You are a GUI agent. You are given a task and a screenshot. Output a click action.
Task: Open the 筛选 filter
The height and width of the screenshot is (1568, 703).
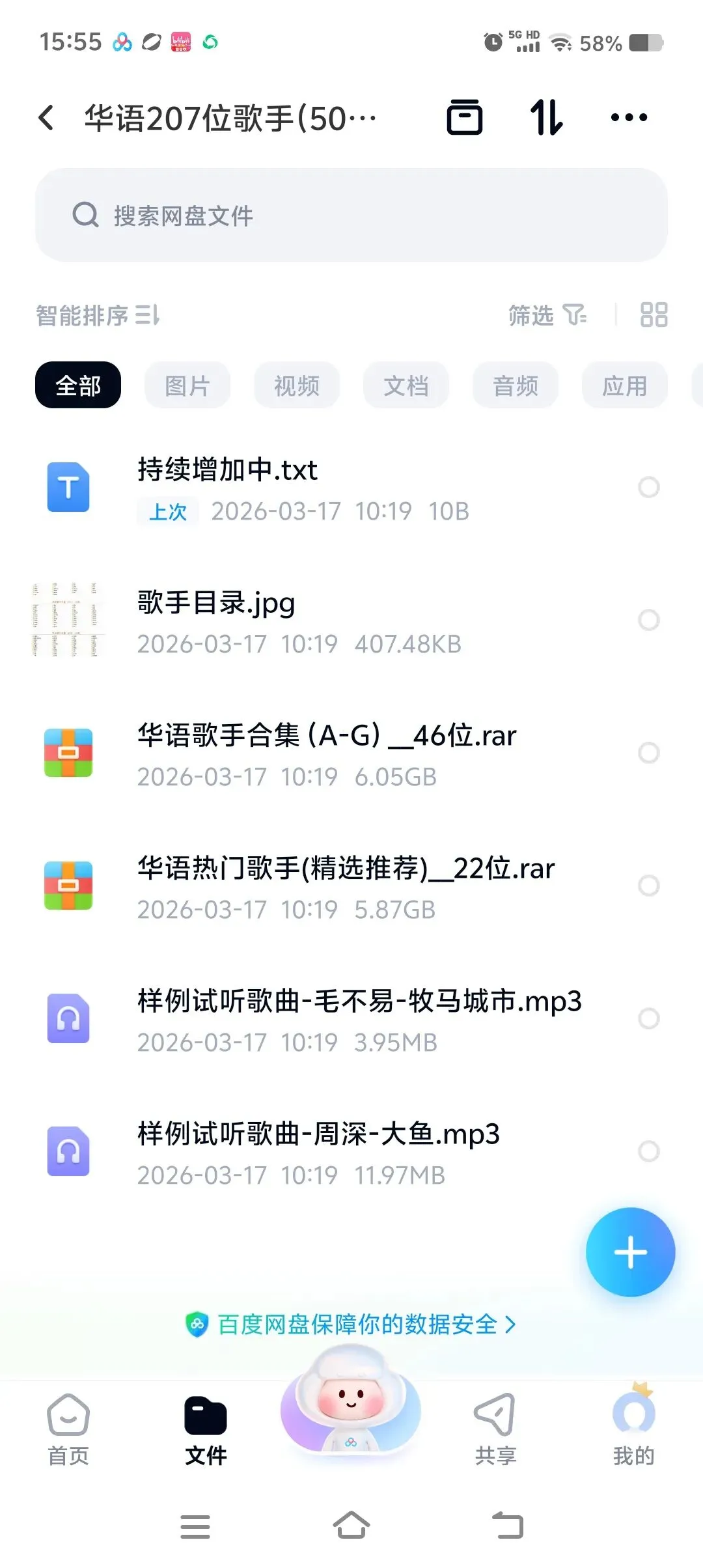[547, 315]
